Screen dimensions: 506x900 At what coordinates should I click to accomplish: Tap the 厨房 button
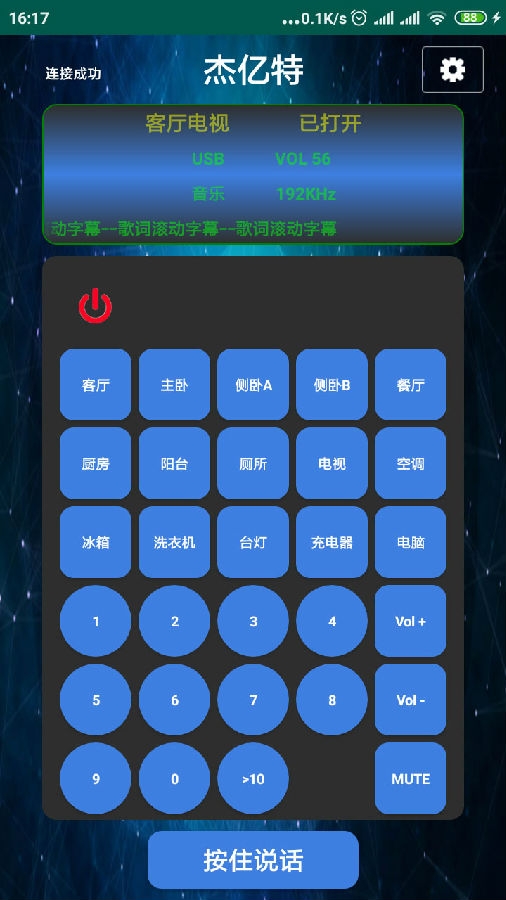coord(95,463)
